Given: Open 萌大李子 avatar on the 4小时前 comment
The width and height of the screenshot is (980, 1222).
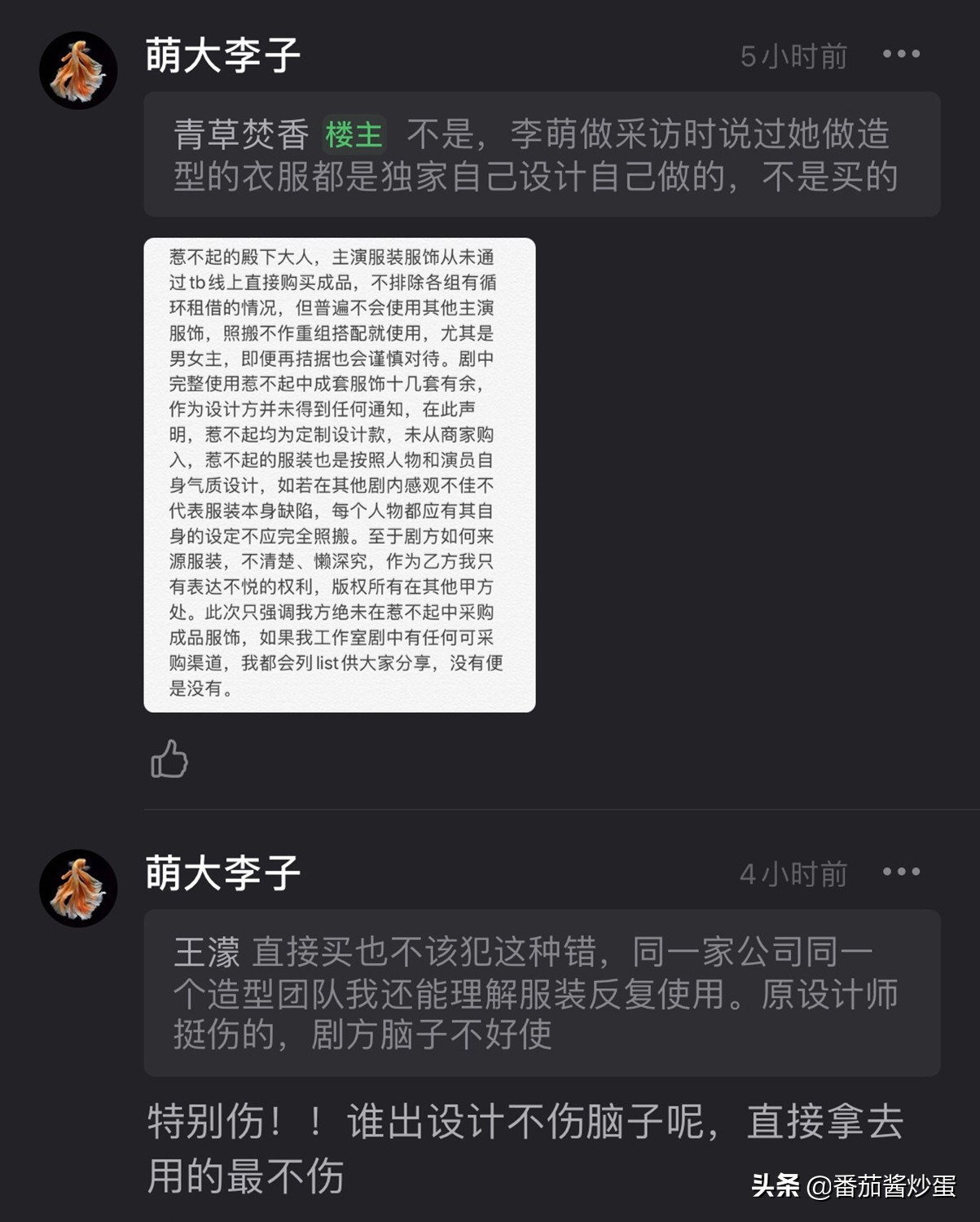Looking at the screenshot, I should coord(78,888).
